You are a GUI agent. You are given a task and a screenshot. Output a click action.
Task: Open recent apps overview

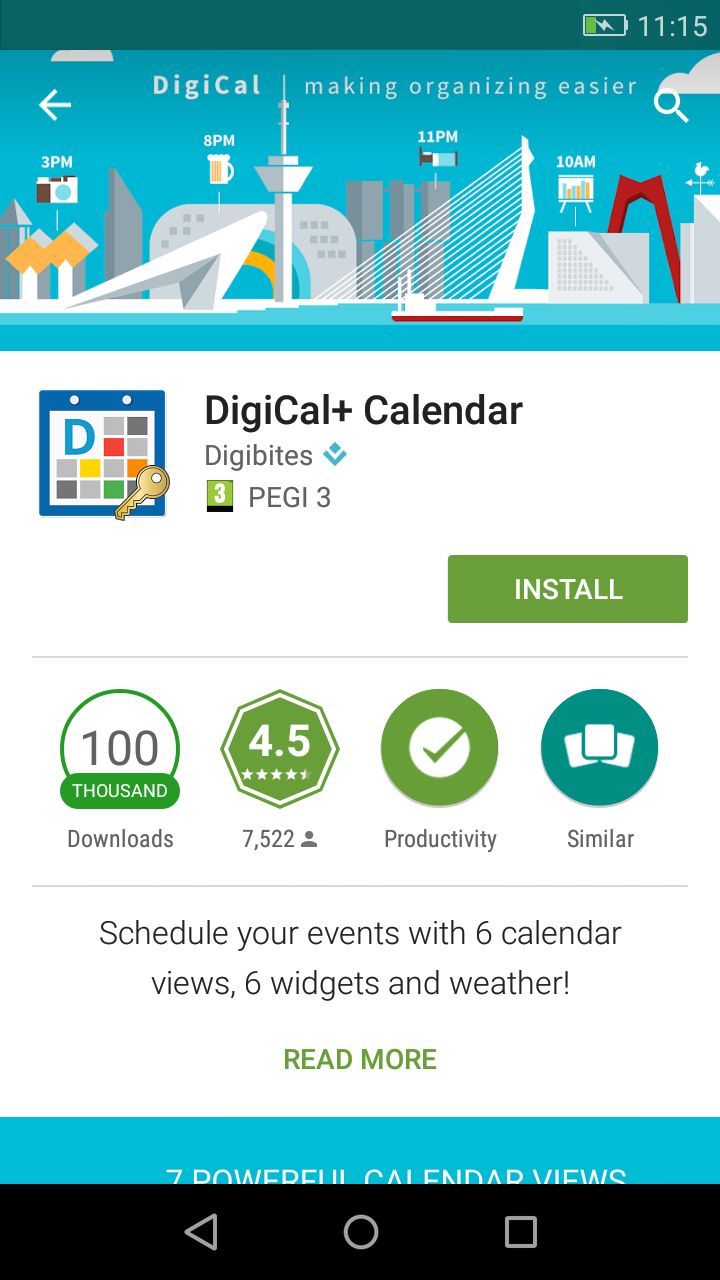pyautogui.click(x=520, y=1232)
